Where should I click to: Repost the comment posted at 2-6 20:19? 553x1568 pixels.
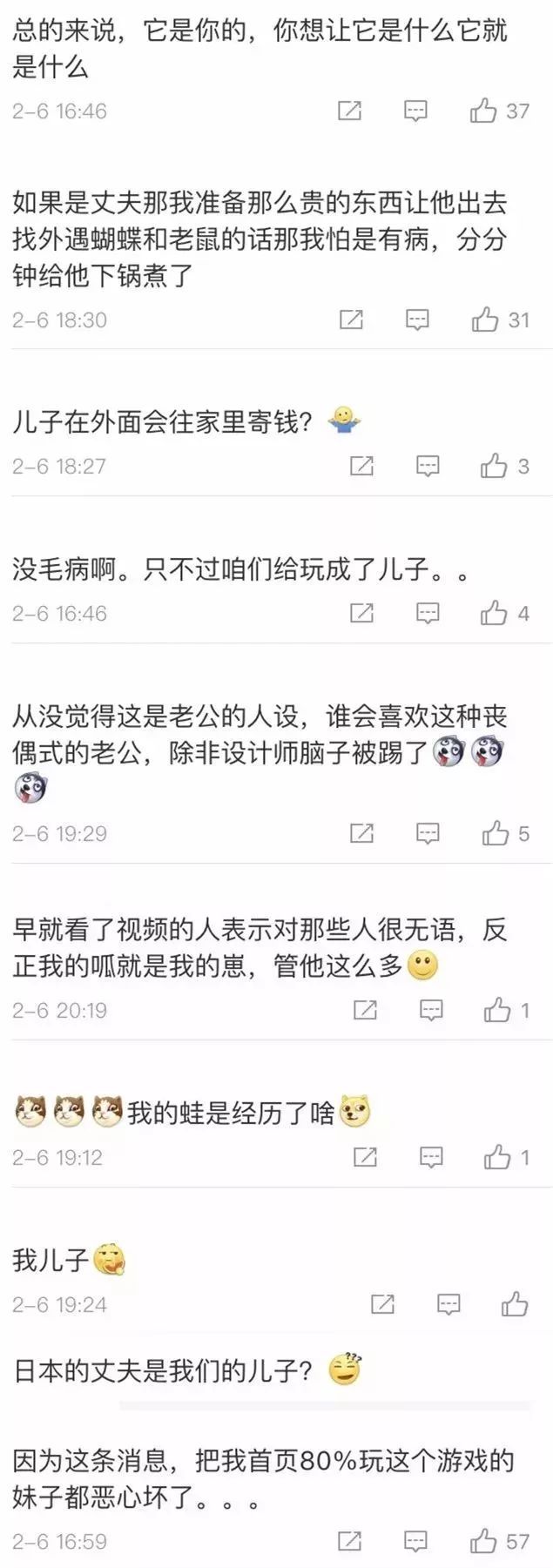point(364,1010)
